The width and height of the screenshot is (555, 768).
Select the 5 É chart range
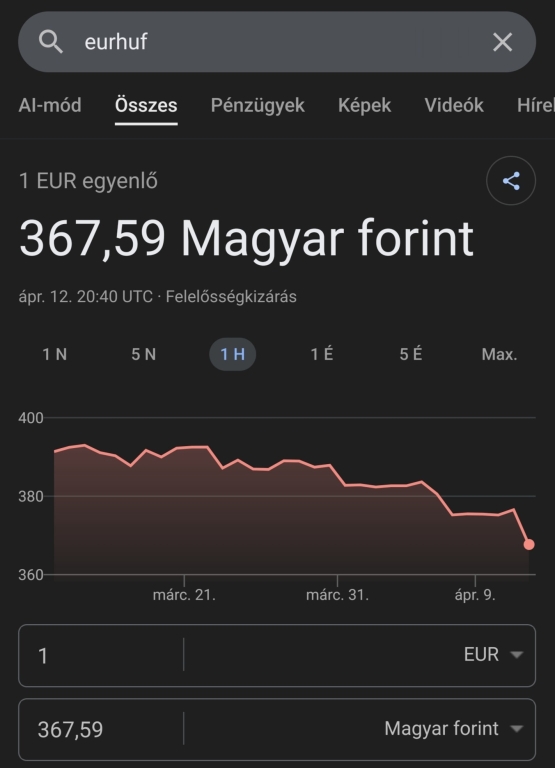point(410,354)
